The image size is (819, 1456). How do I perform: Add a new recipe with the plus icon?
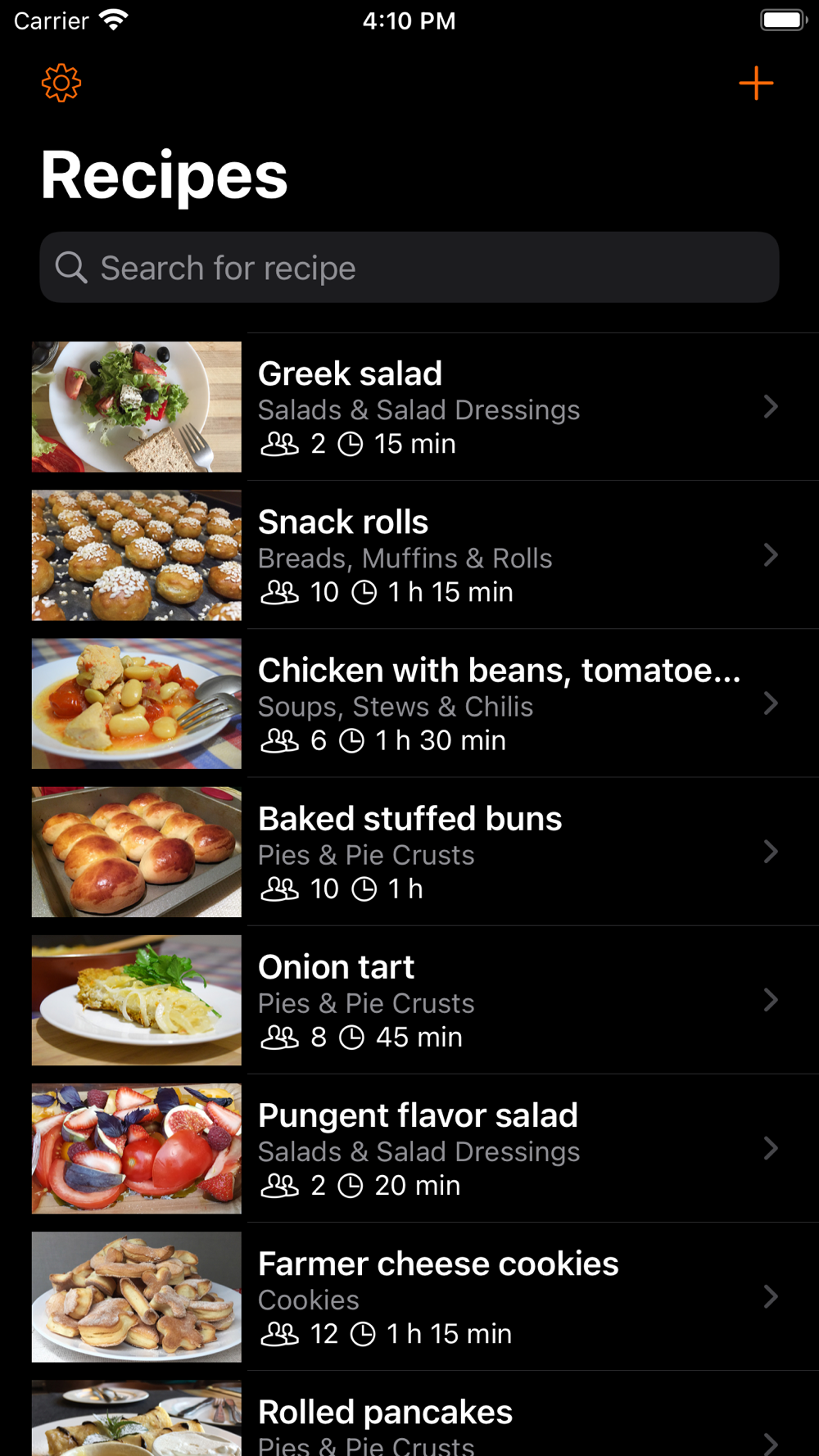[x=755, y=84]
